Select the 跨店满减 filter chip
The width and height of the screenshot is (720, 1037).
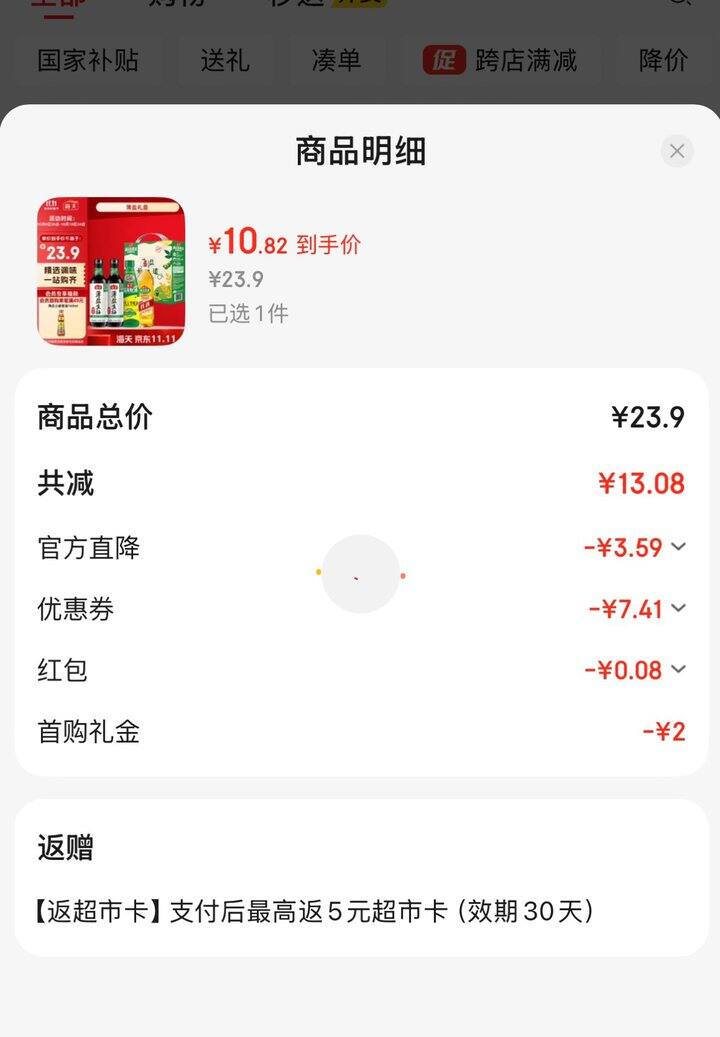501,60
